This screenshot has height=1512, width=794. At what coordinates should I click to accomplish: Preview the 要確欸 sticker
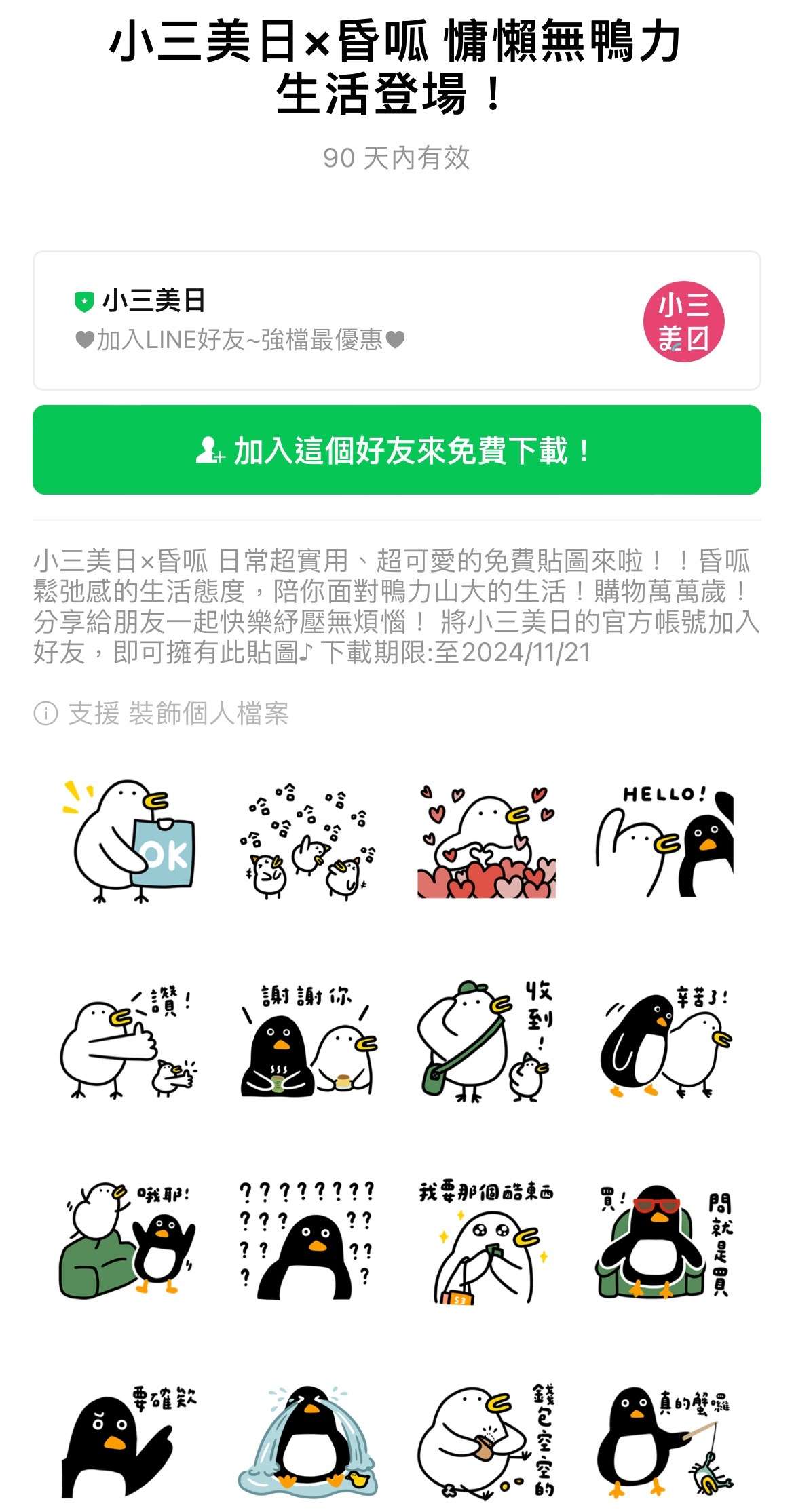(x=129, y=1439)
